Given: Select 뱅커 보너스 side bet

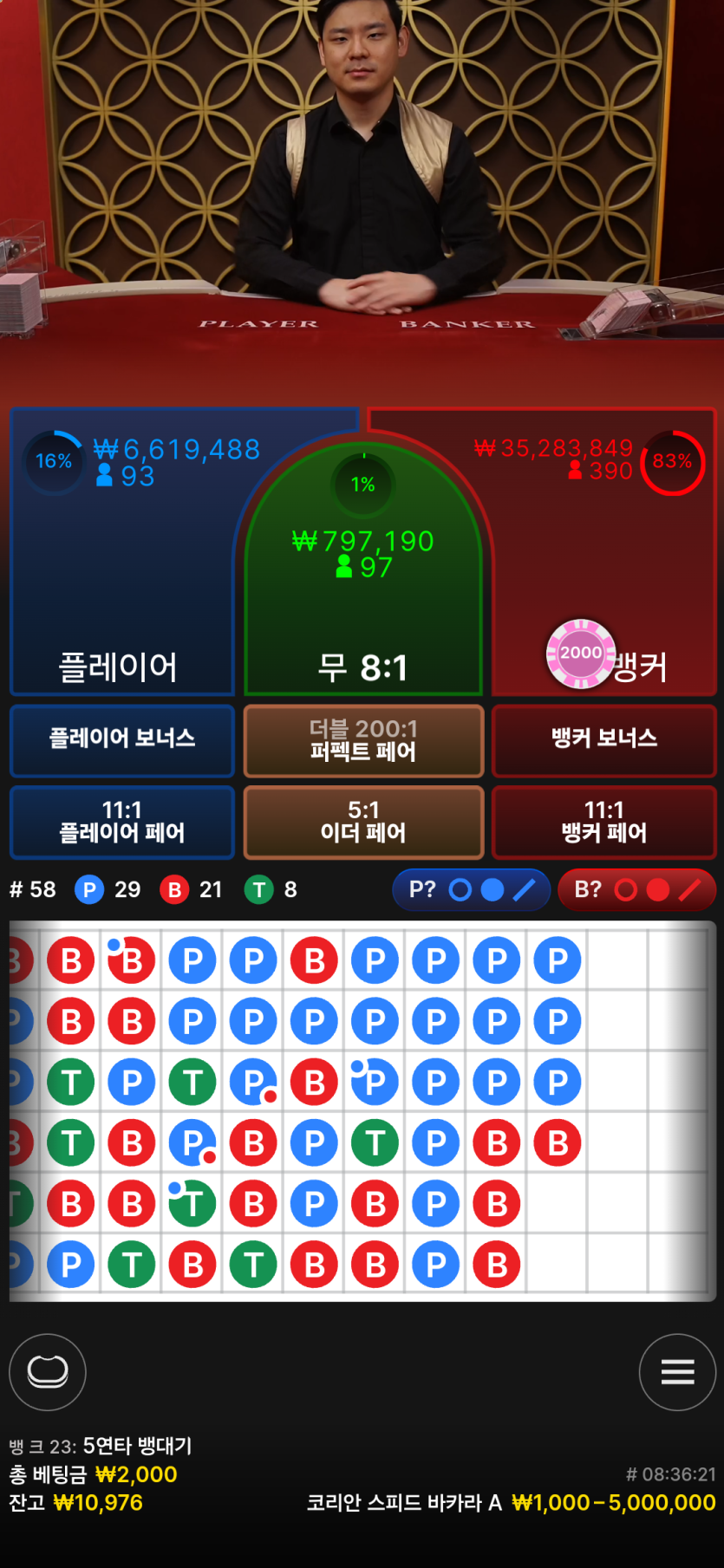Looking at the screenshot, I should click(x=604, y=739).
